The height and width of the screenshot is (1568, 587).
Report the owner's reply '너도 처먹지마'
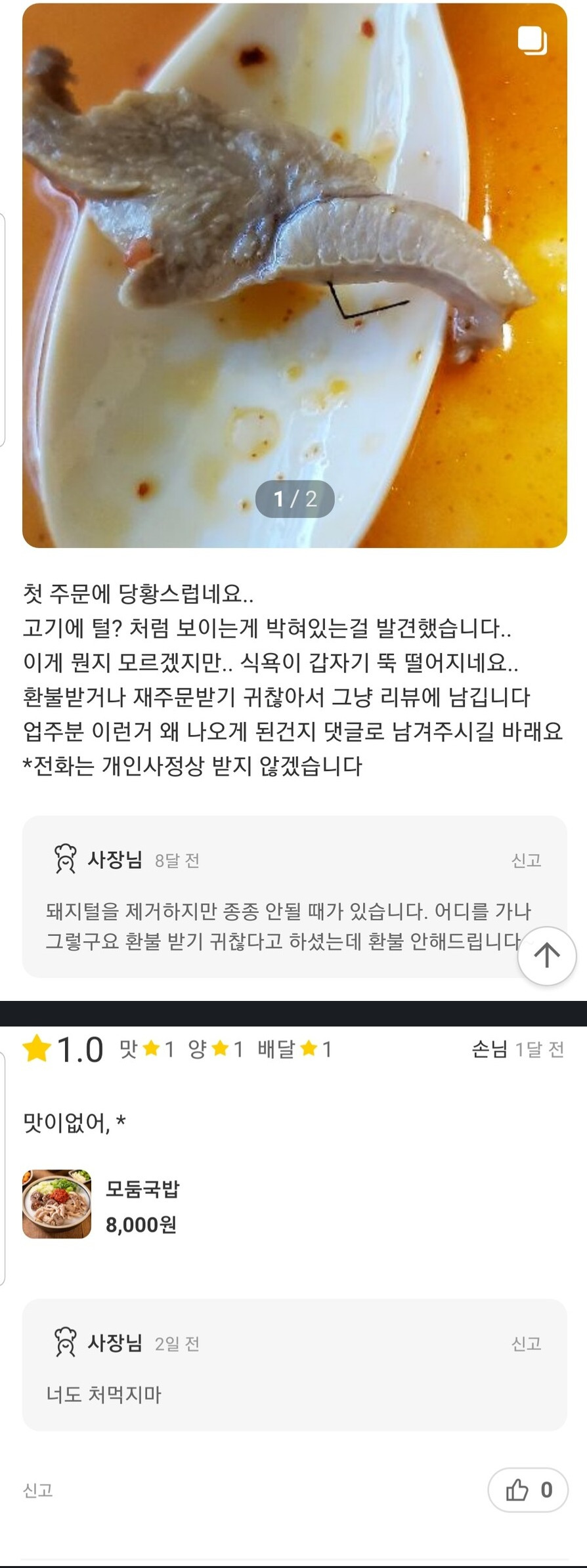click(x=526, y=1344)
